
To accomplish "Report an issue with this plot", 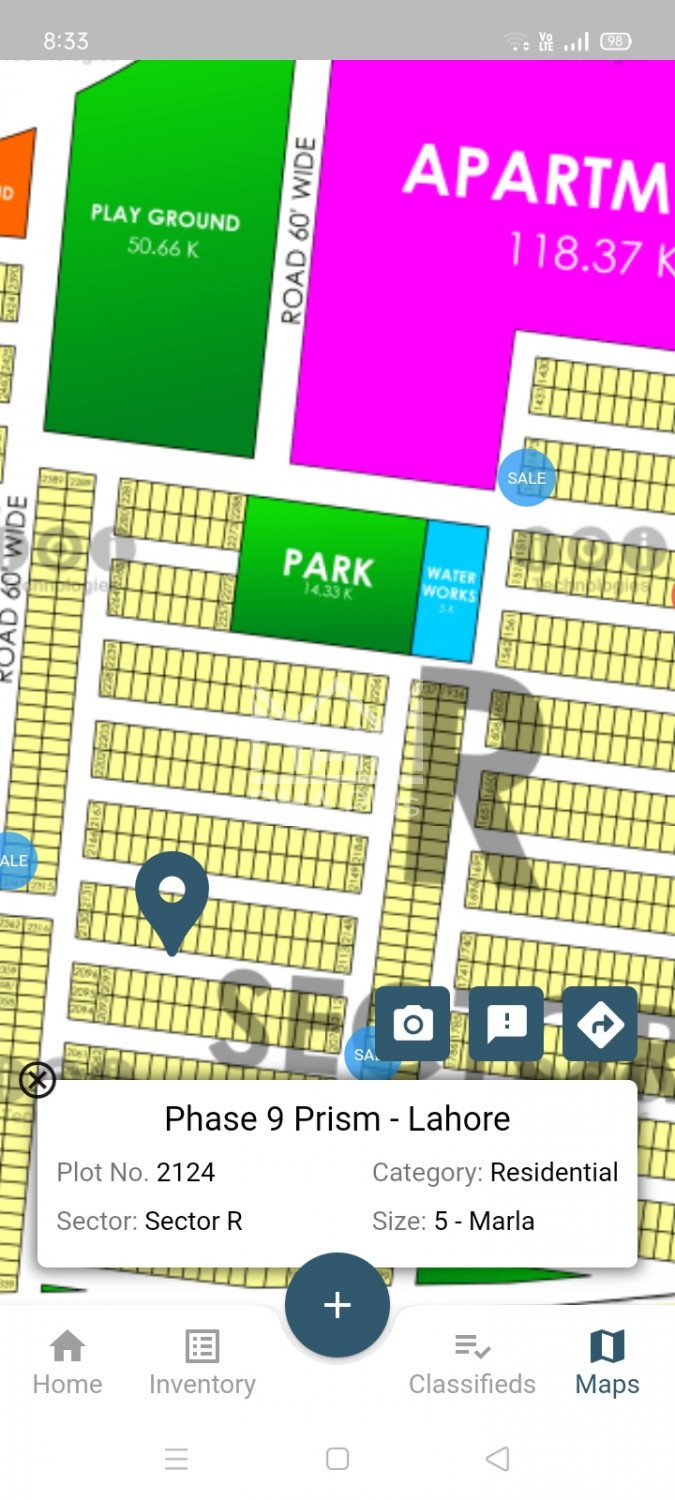I will point(507,1024).
